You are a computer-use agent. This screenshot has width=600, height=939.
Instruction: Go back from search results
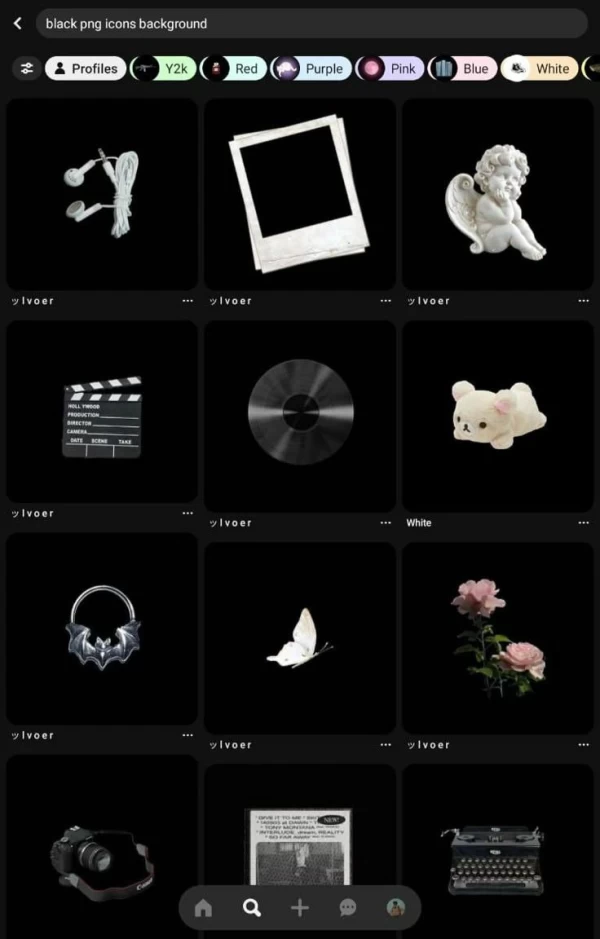pyautogui.click(x=18, y=23)
